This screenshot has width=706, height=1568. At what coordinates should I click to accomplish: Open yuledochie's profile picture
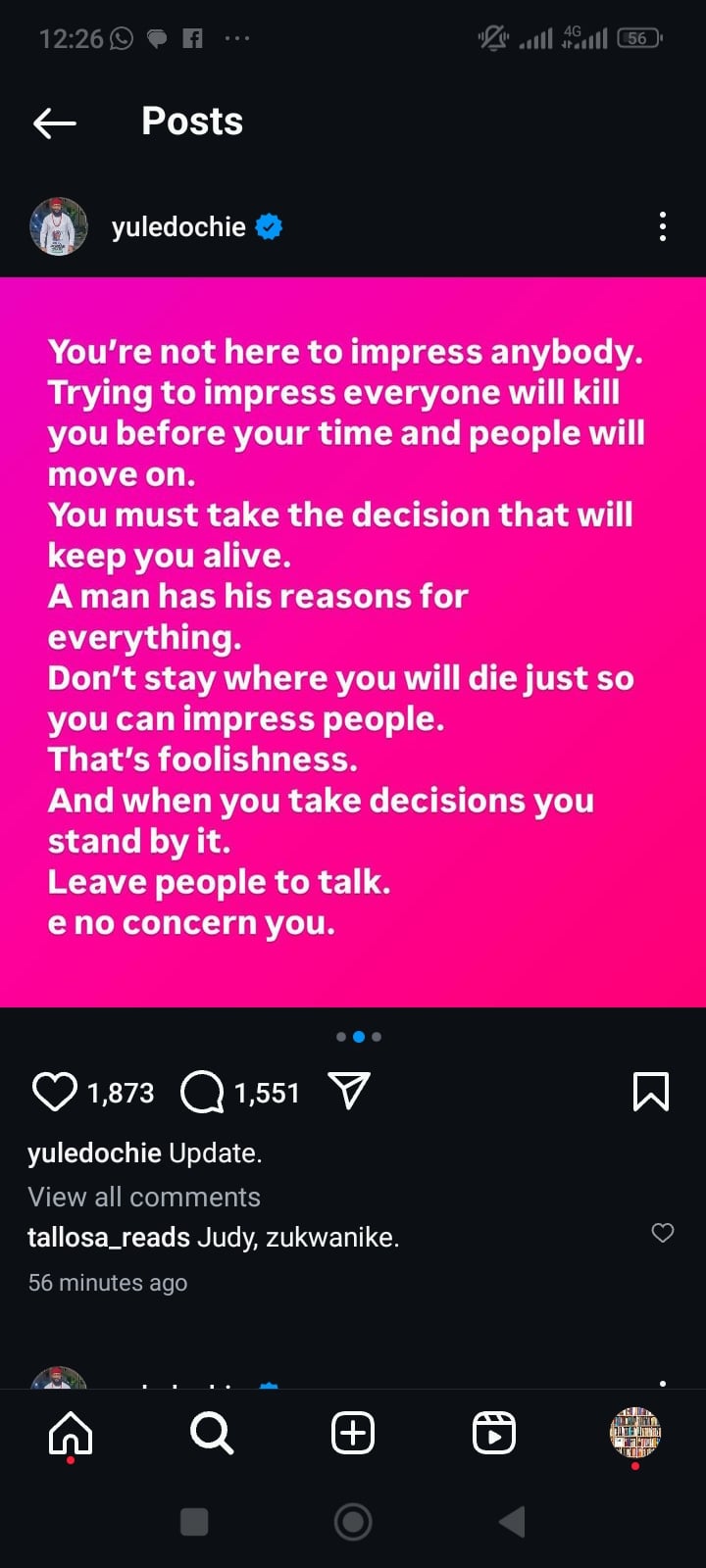59,227
